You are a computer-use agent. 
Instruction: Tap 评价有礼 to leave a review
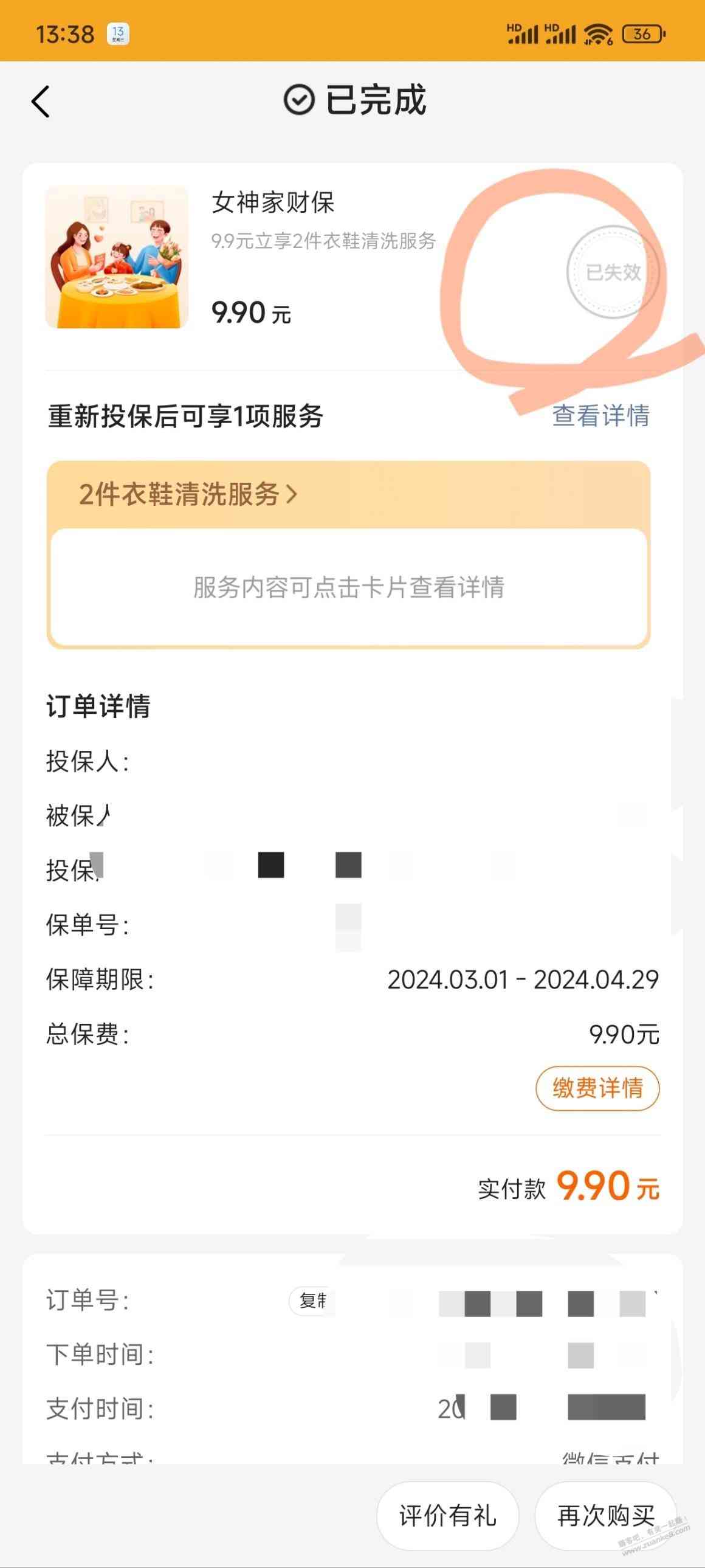pyautogui.click(x=448, y=1516)
